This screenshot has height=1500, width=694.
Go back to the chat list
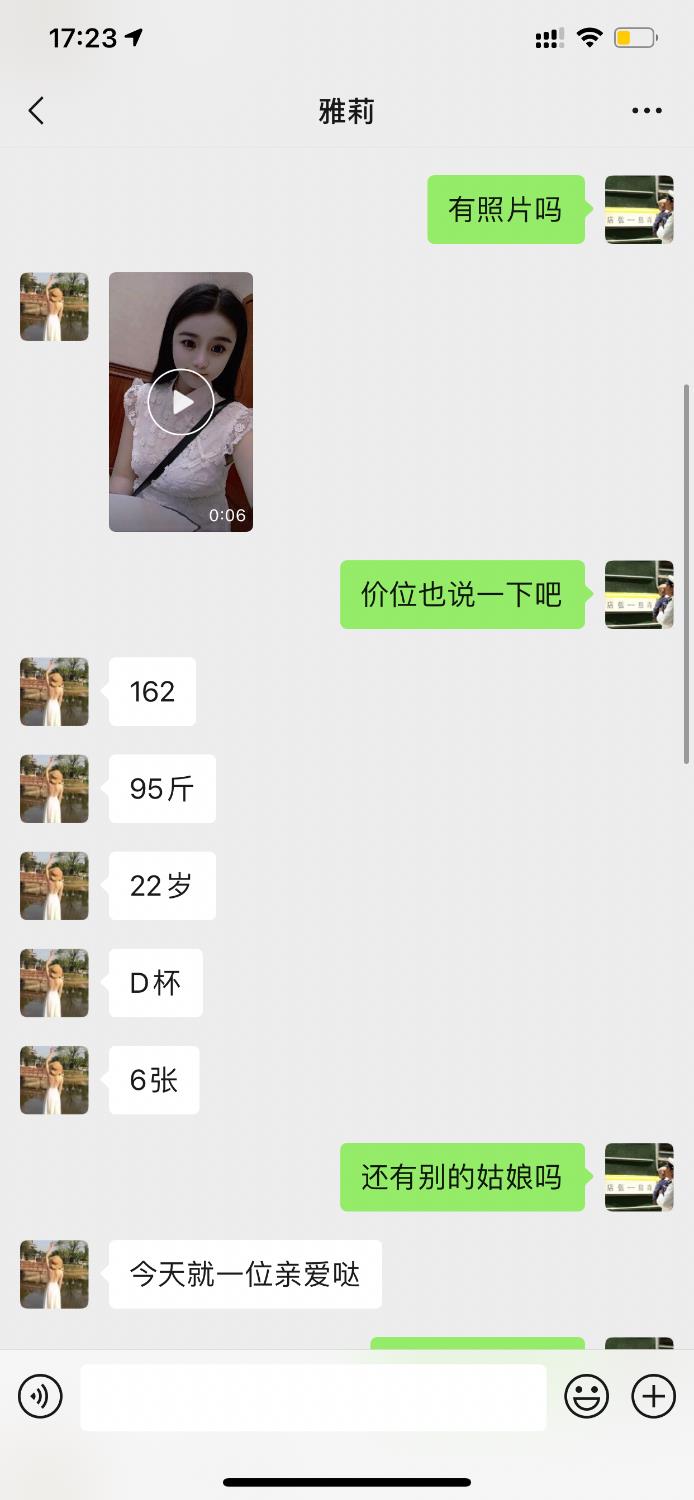(37, 110)
